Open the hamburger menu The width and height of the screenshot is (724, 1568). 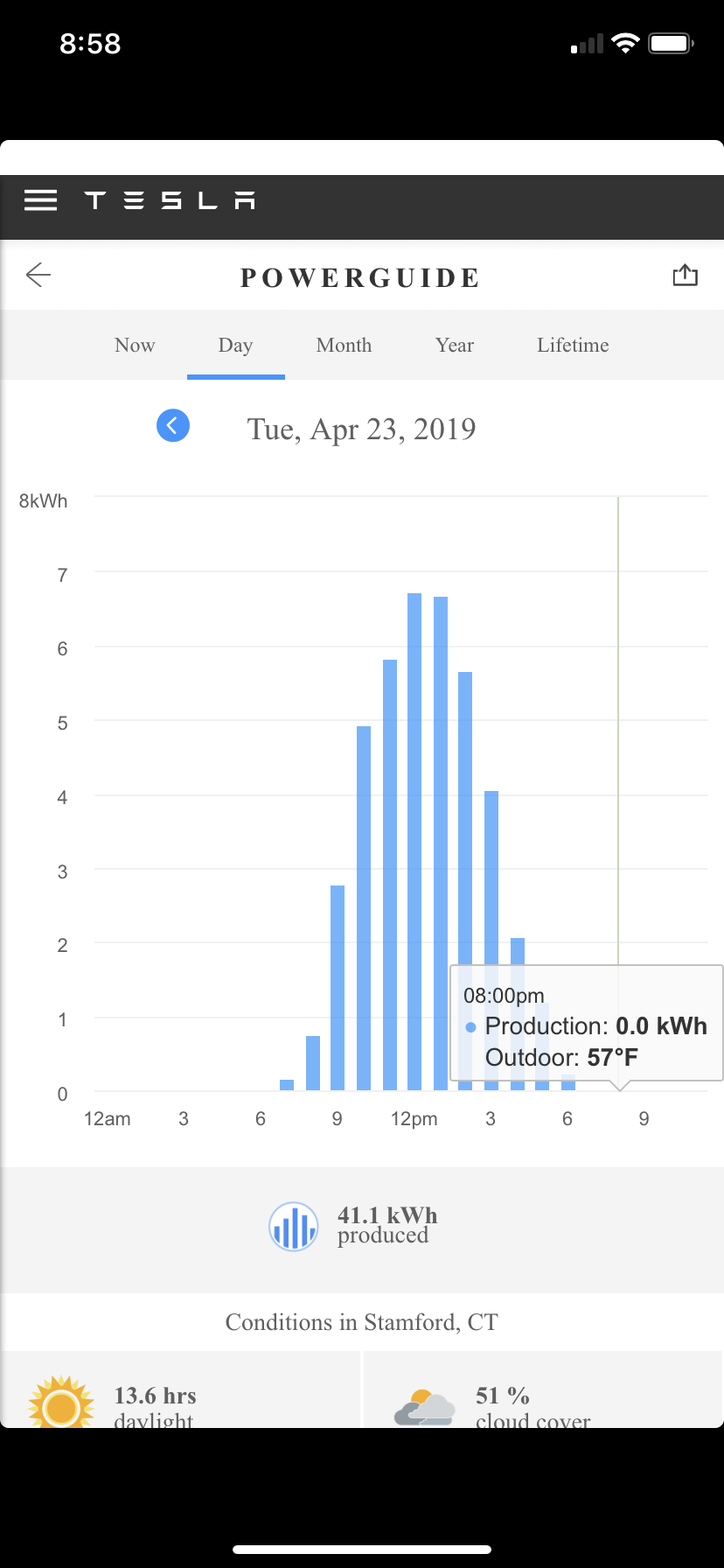(40, 200)
